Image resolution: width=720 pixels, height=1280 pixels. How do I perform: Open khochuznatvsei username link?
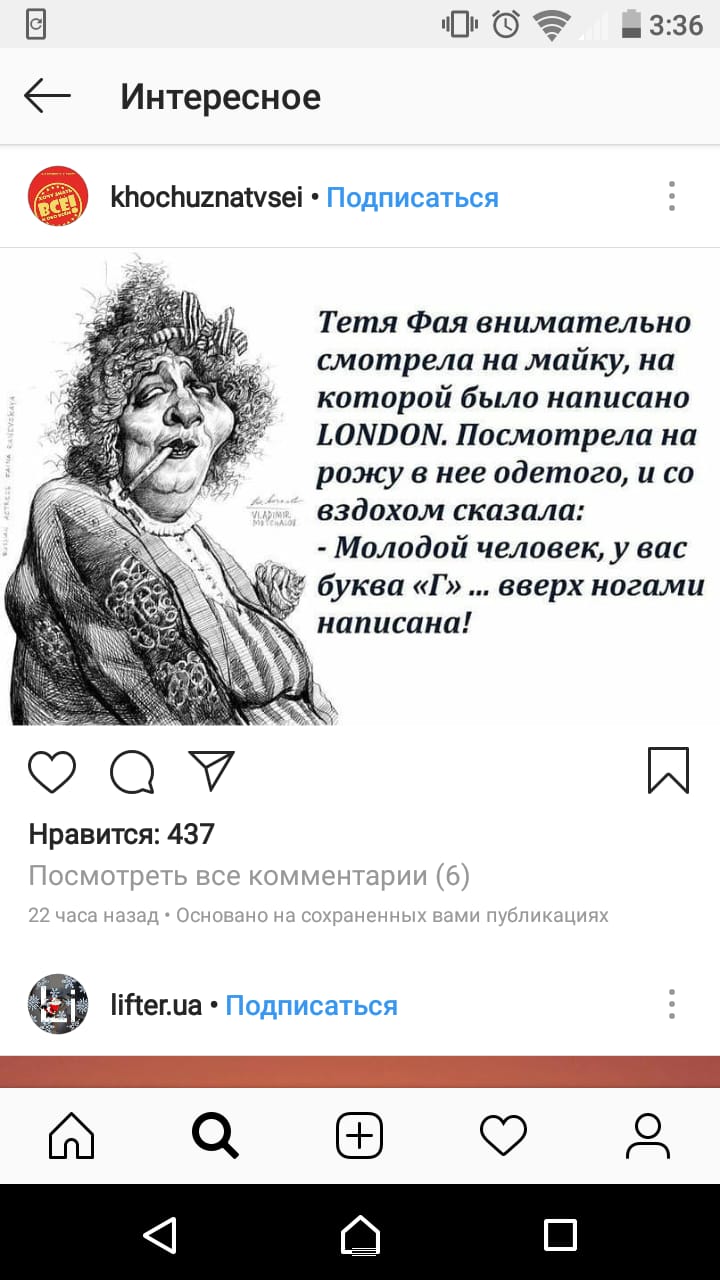click(206, 197)
